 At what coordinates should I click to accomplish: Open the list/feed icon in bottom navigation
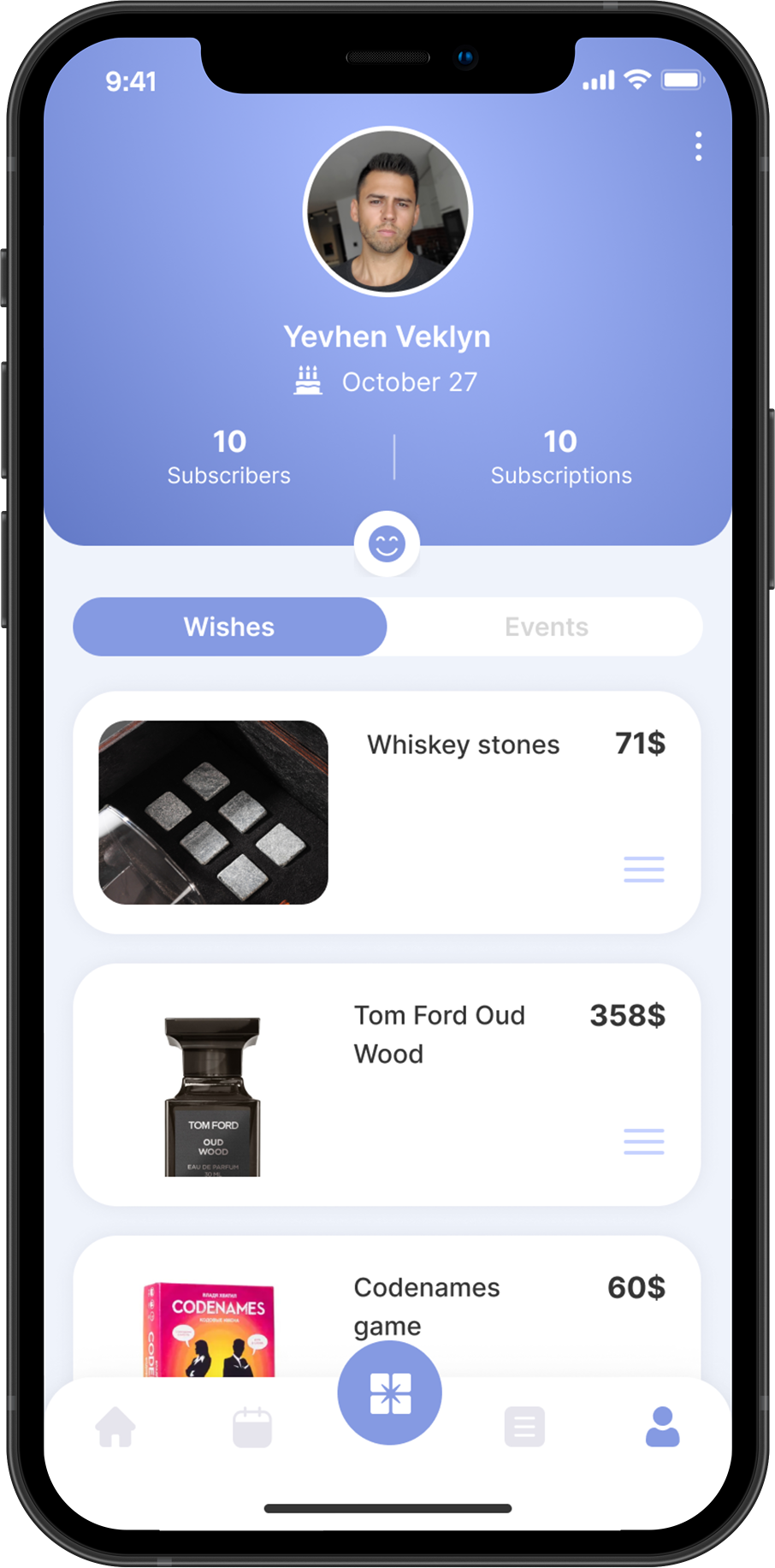pos(524,1425)
